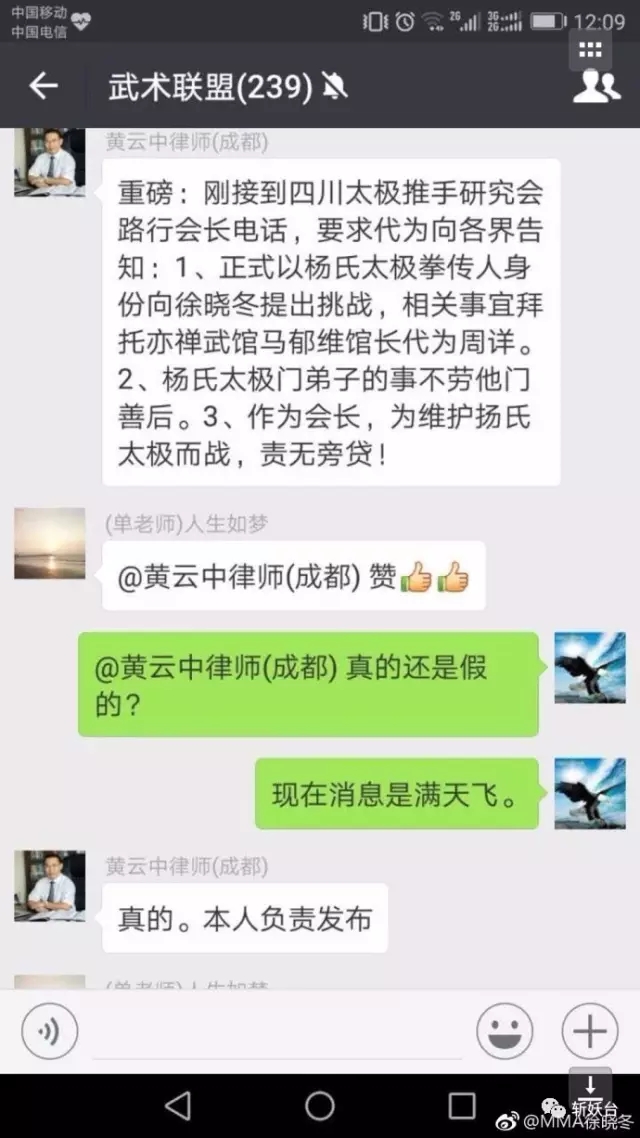Tap the message text input field

(x=277, y=1032)
